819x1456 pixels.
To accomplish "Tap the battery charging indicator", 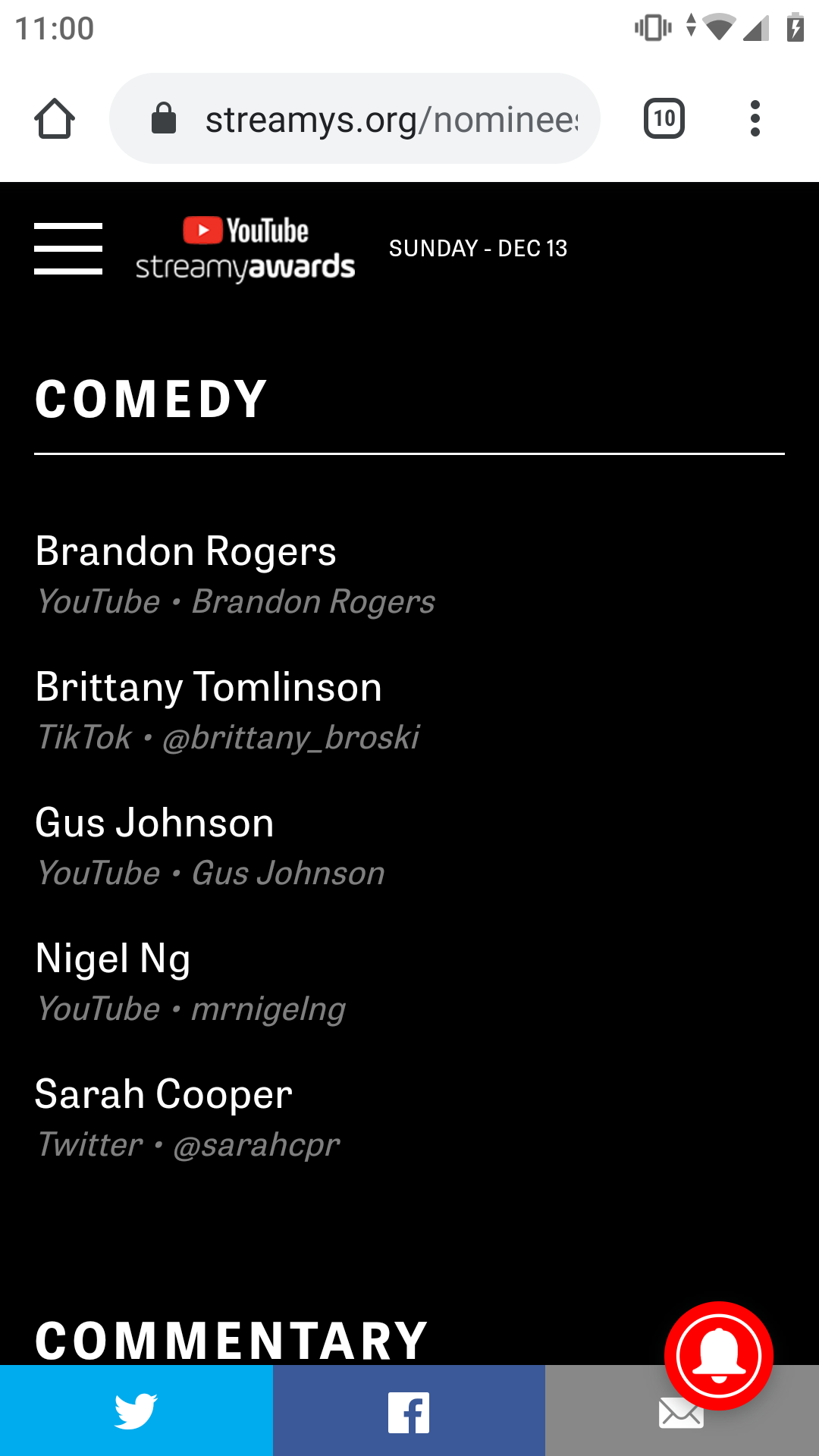I will tap(795, 26).
